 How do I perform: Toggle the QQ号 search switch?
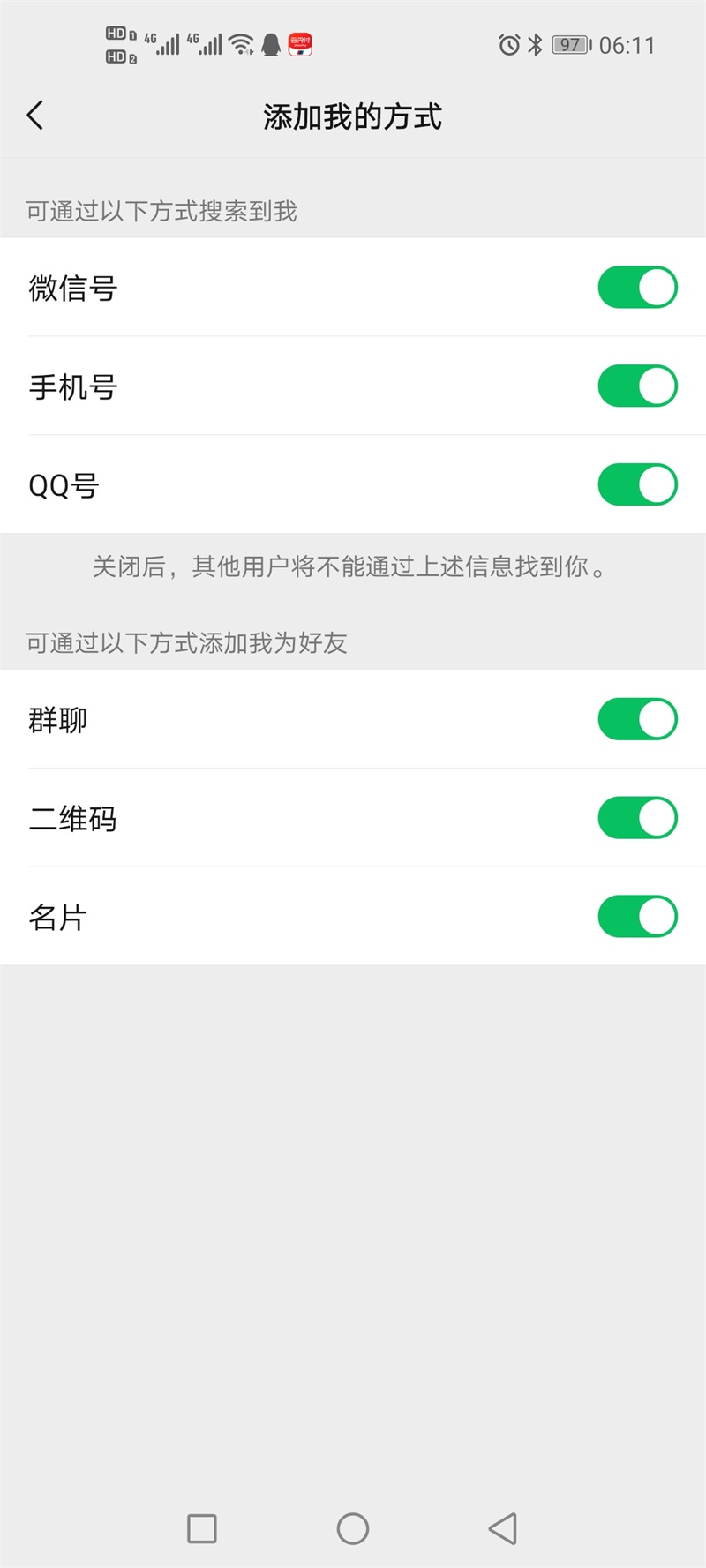[x=637, y=485]
